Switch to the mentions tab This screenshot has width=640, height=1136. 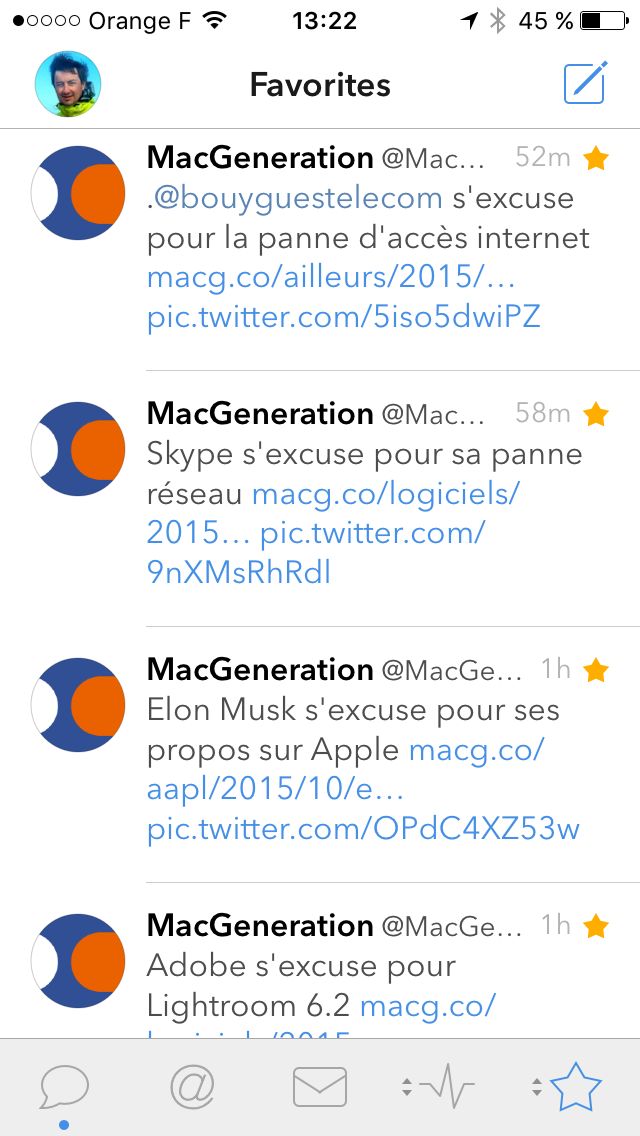(192, 1086)
